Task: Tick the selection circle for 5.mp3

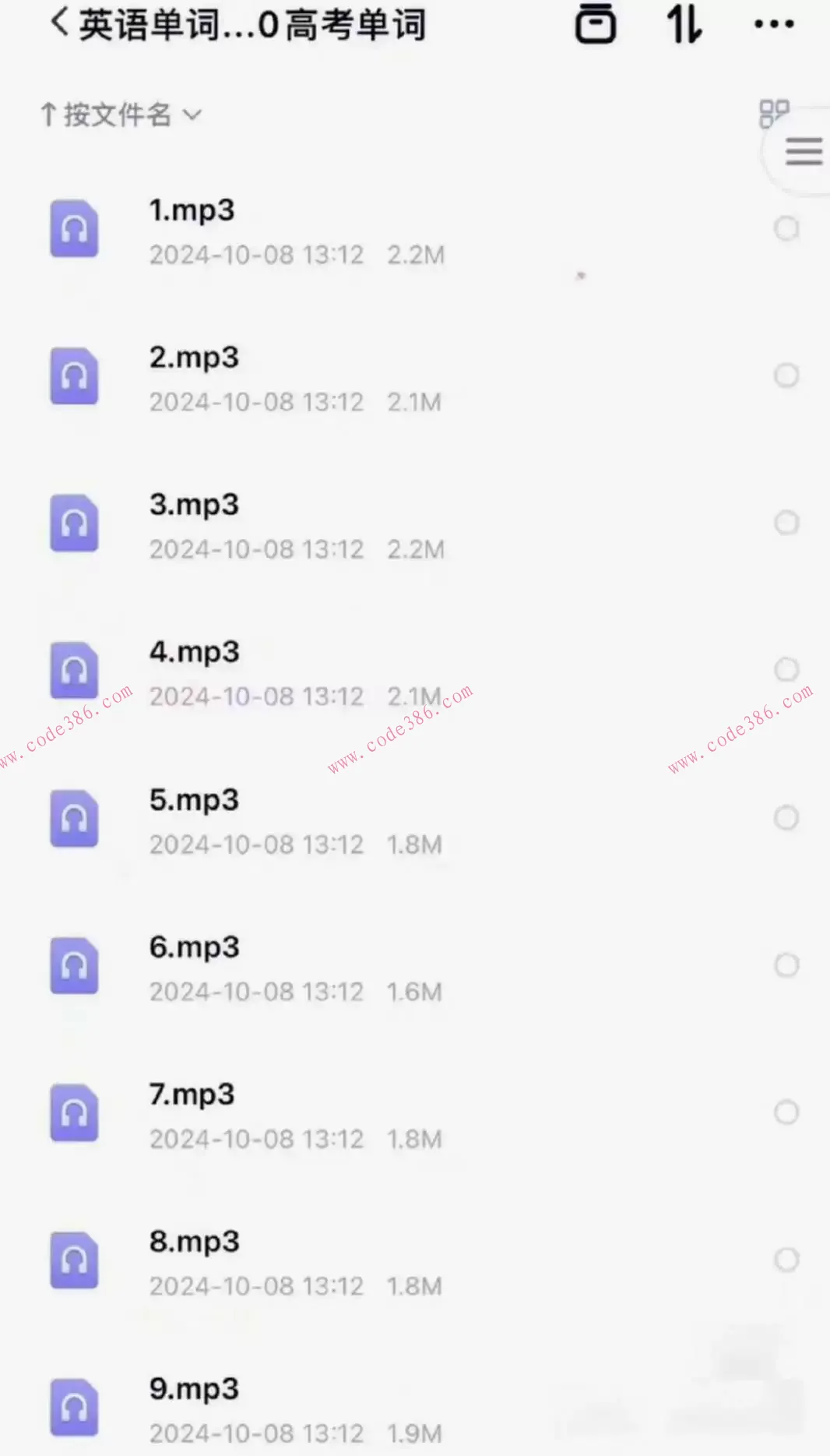Action: pyautogui.click(x=786, y=818)
